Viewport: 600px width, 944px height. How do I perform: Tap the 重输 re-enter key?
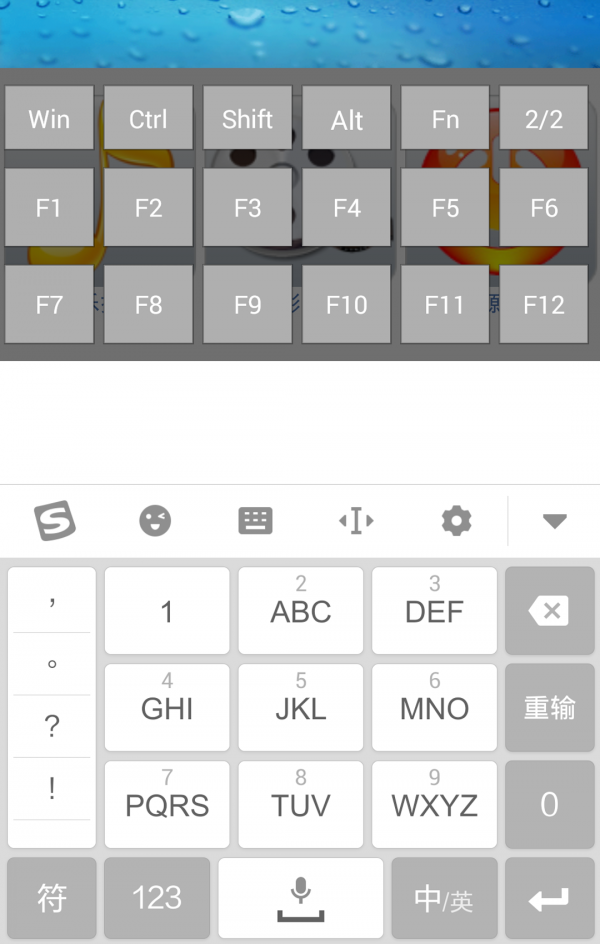(549, 708)
